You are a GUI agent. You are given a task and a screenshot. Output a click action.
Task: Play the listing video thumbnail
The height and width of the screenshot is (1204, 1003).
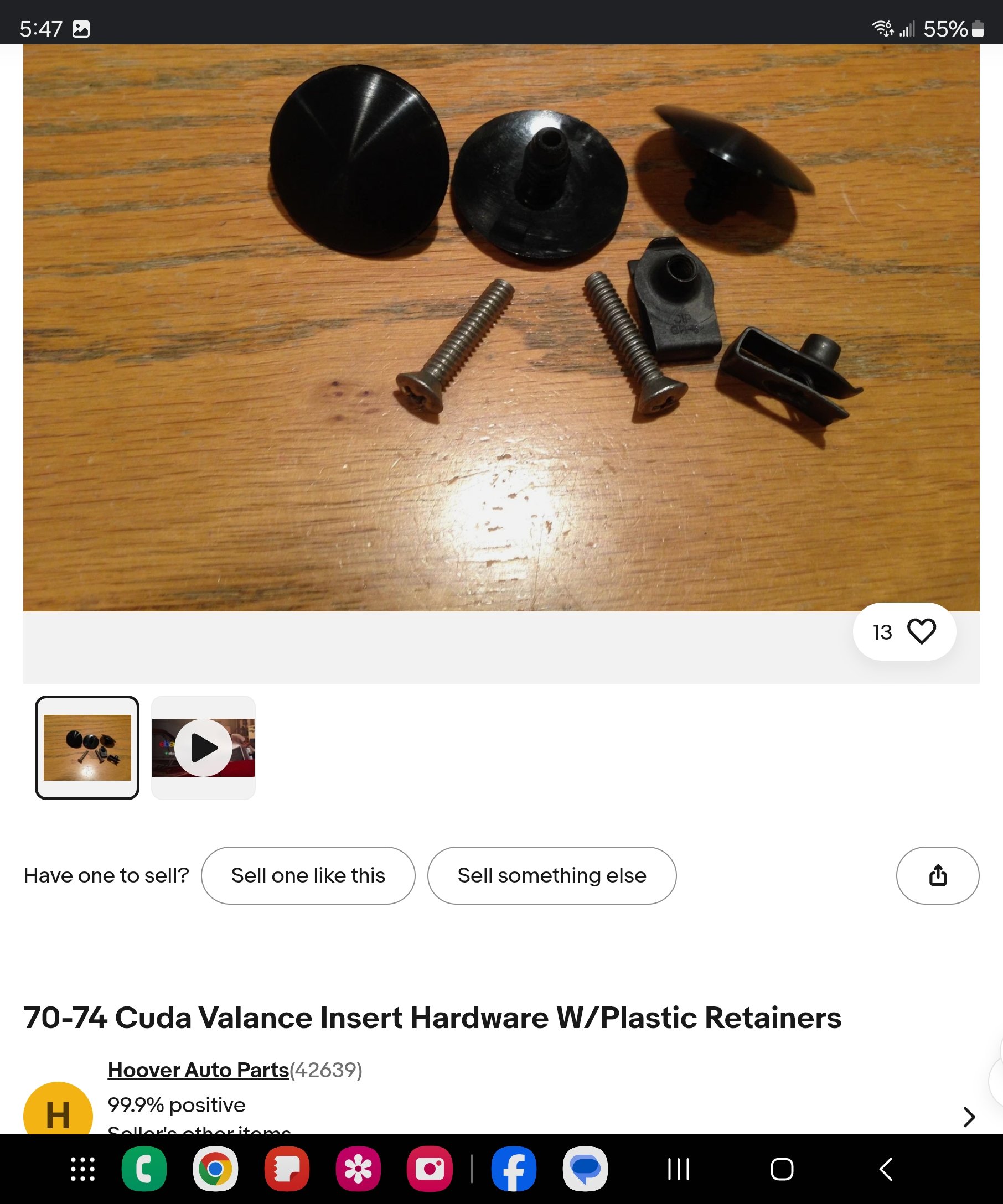pyautogui.click(x=204, y=748)
